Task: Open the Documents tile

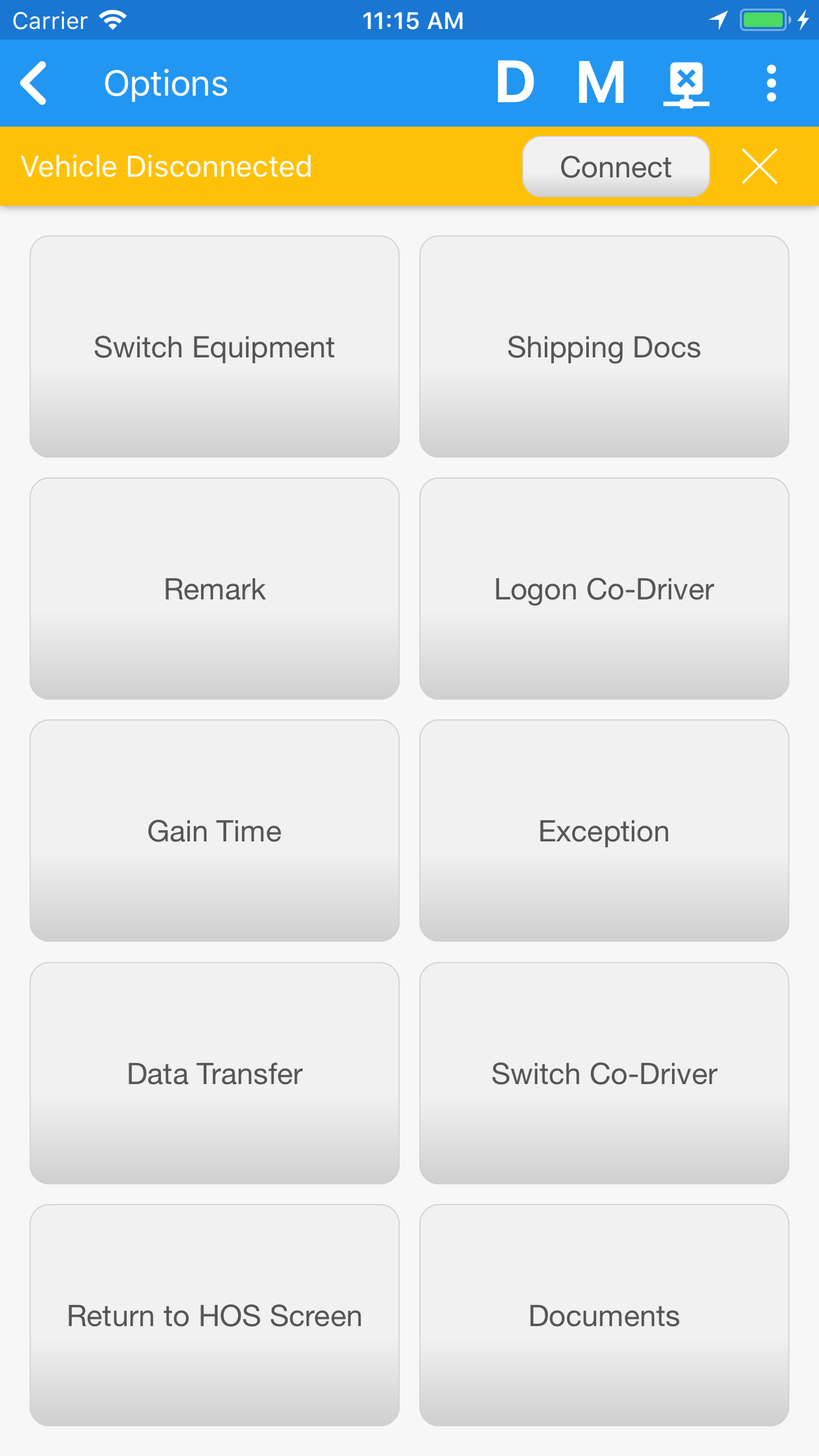Action: coord(604,1316)
